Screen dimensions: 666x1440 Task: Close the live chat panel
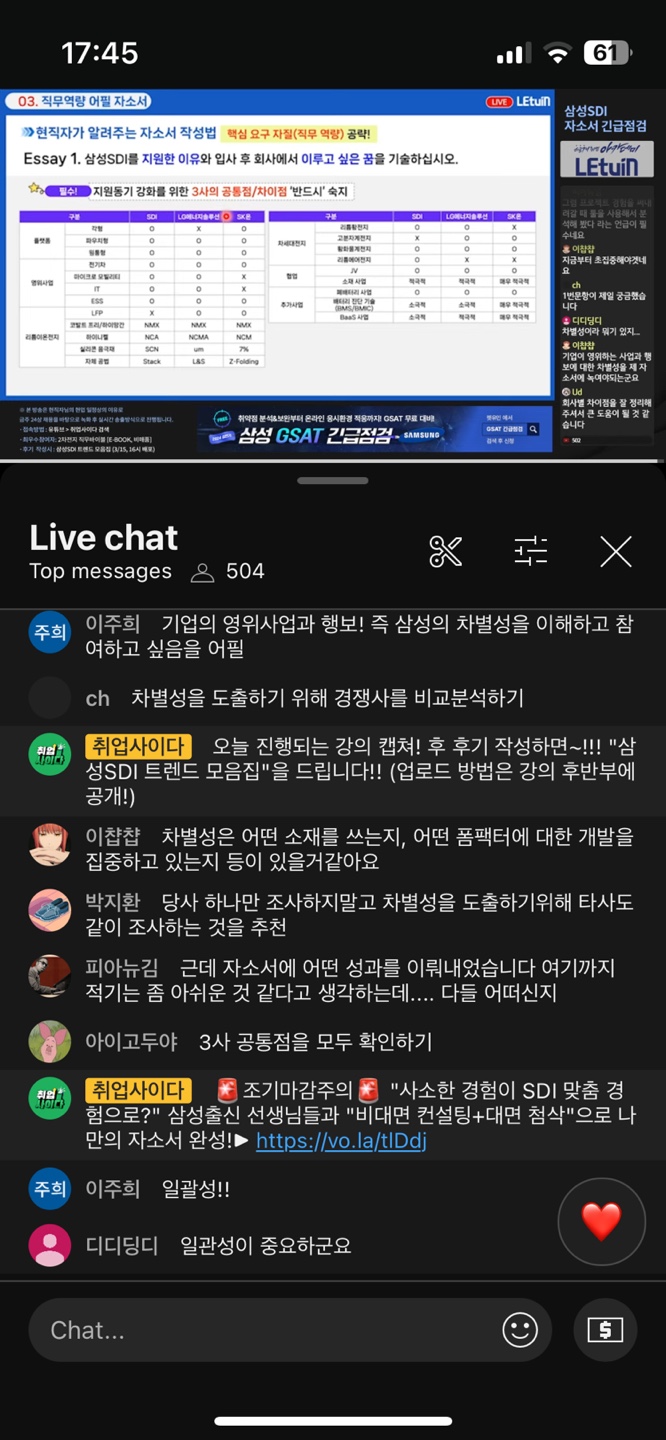615,551
